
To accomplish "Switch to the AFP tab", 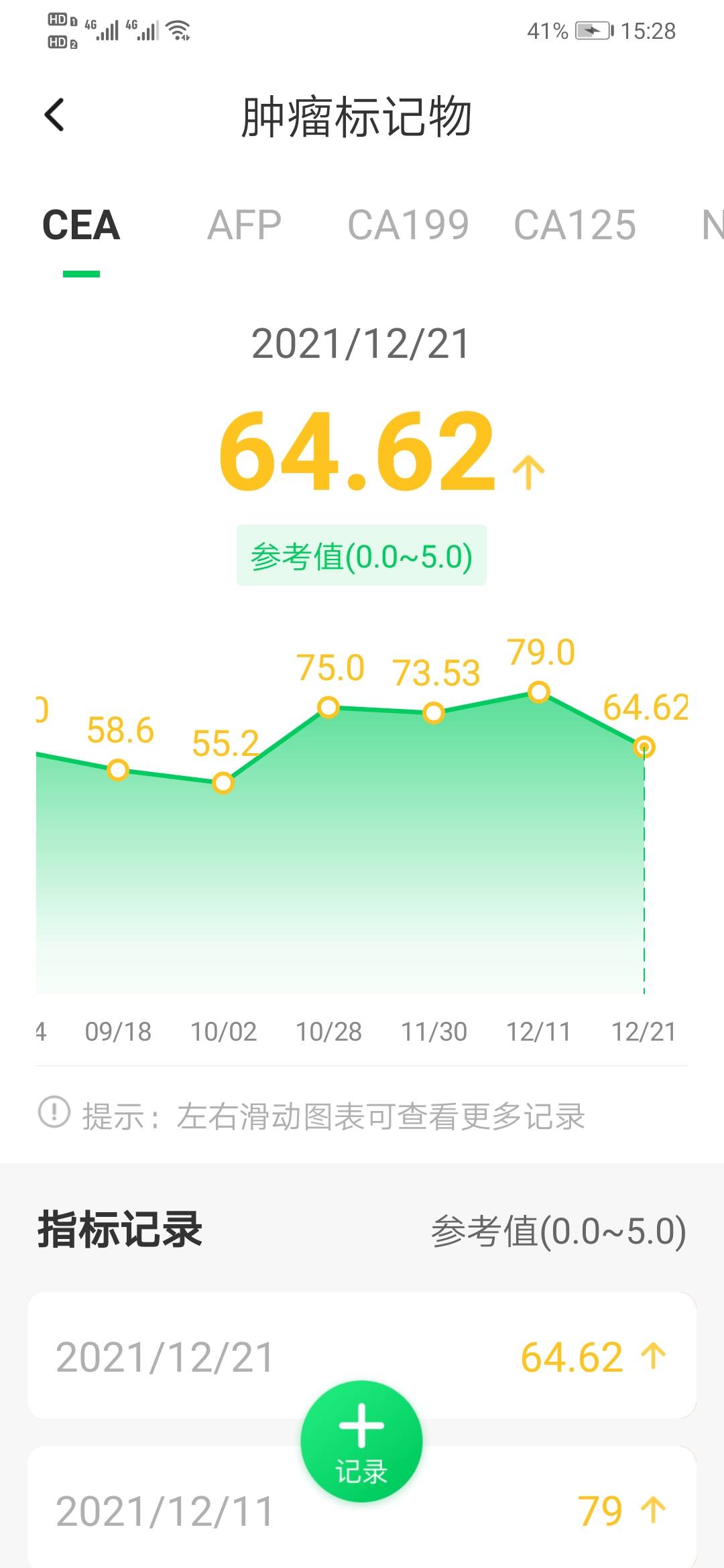I will click(244, 224).
